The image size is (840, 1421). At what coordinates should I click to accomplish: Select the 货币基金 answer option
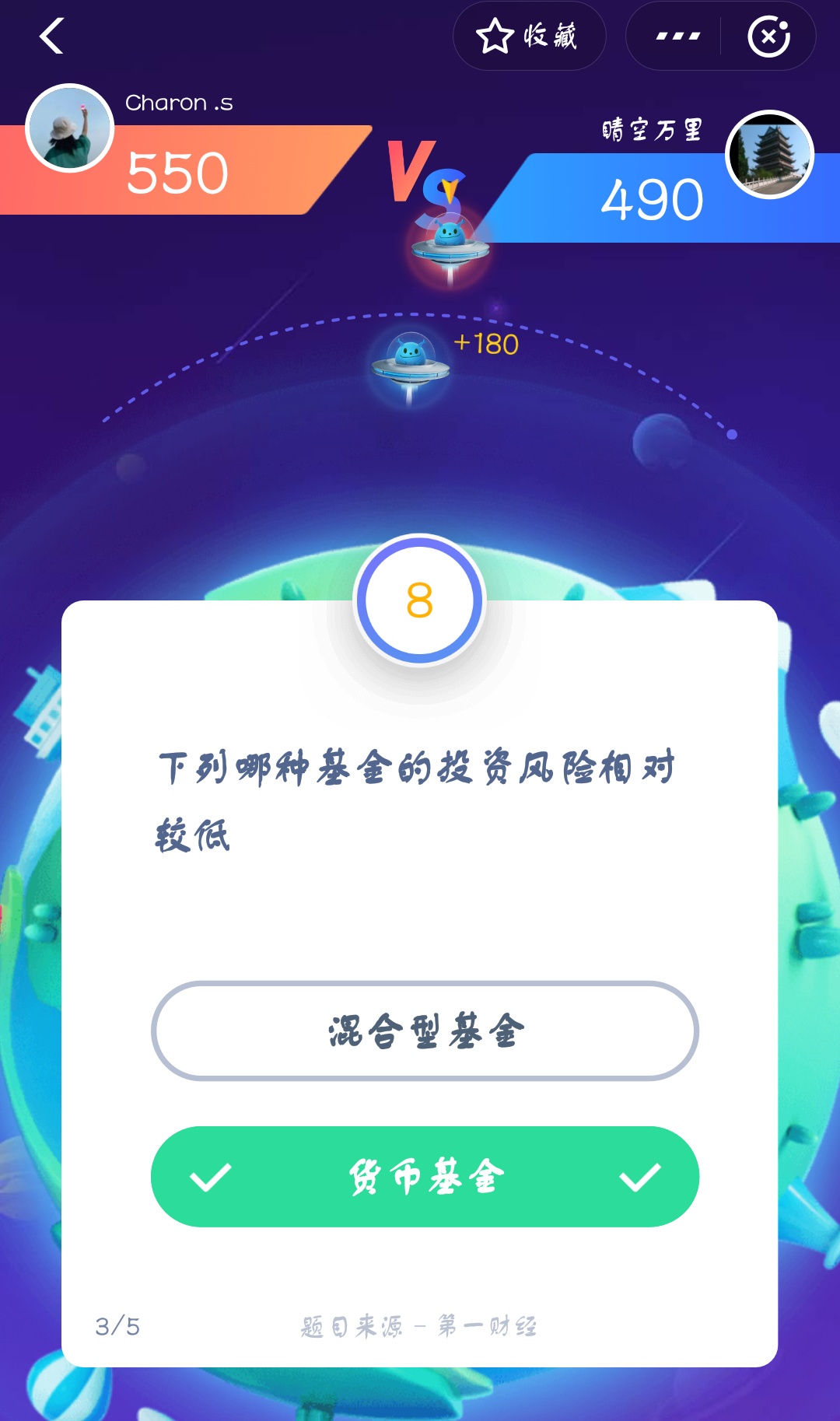pyautogui.click(x=424, y=1177)
